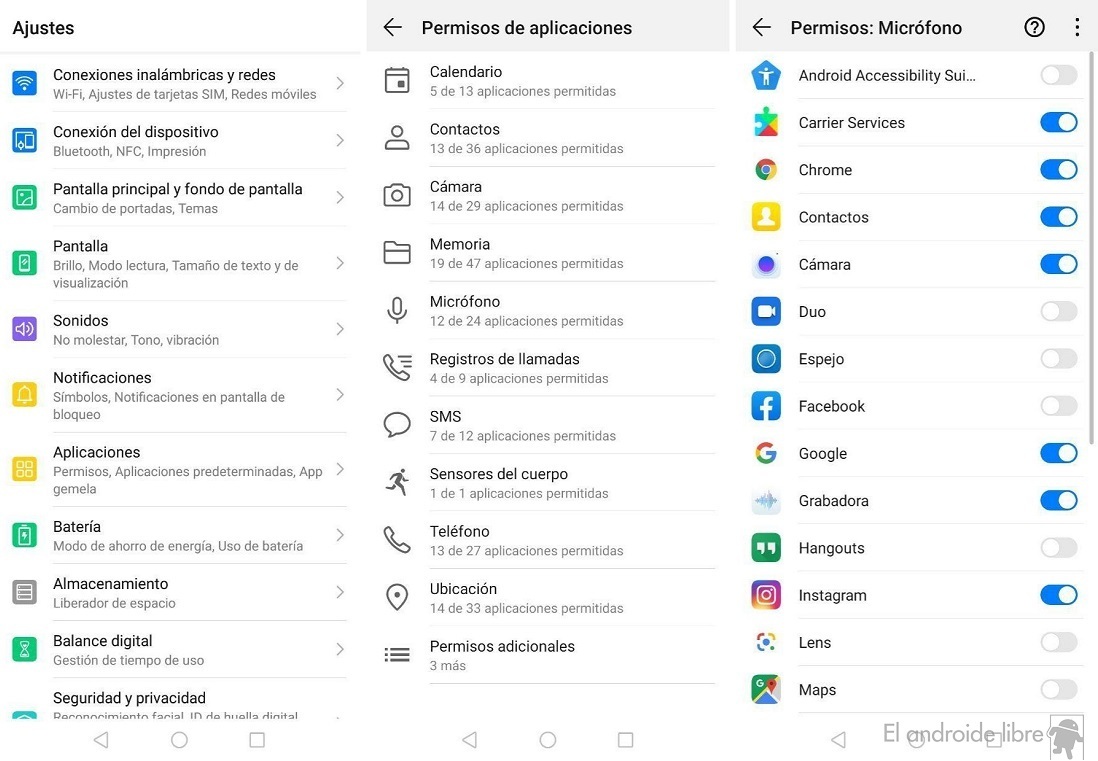
Task: Open the three-dot overflow menu
Action: point(1077,28)
